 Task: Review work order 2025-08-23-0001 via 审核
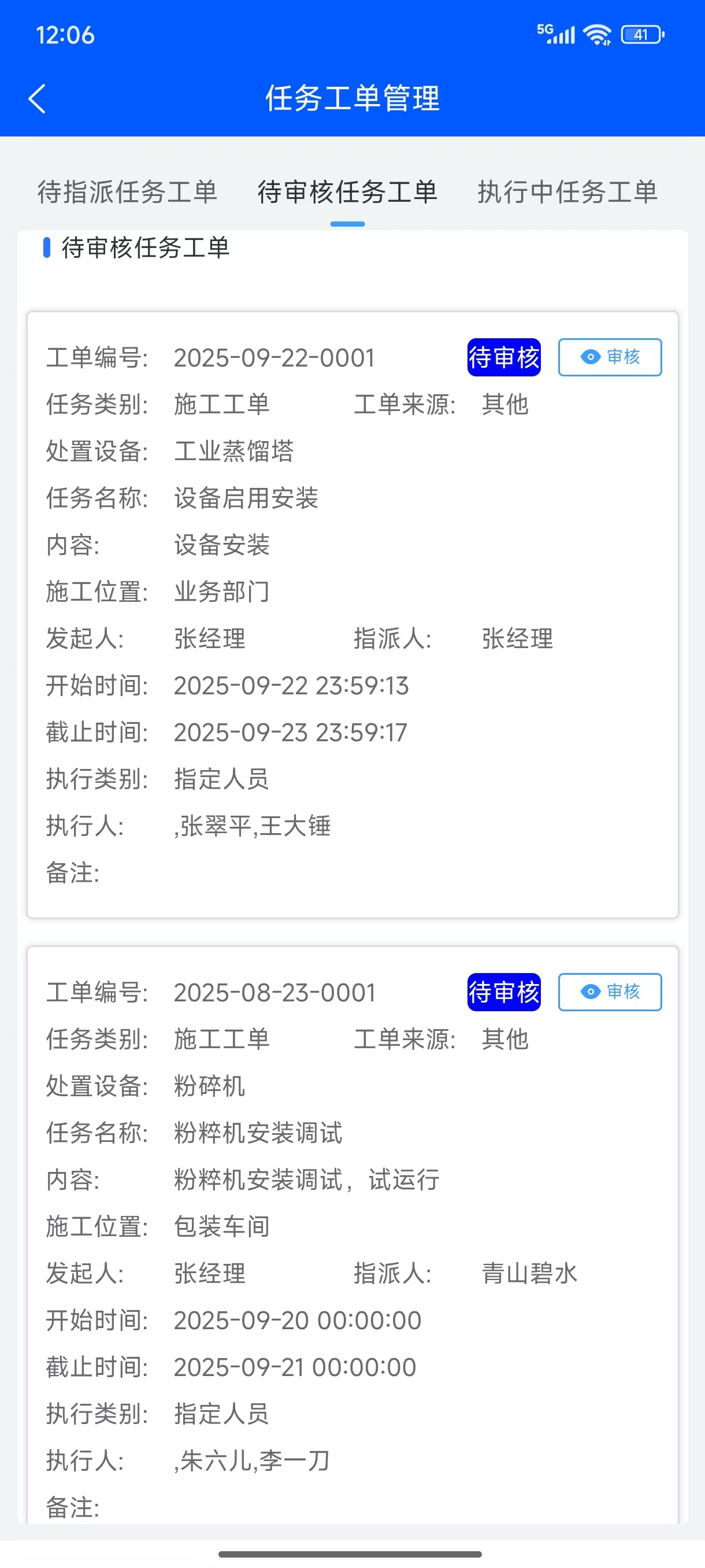(x=610, y=992)
